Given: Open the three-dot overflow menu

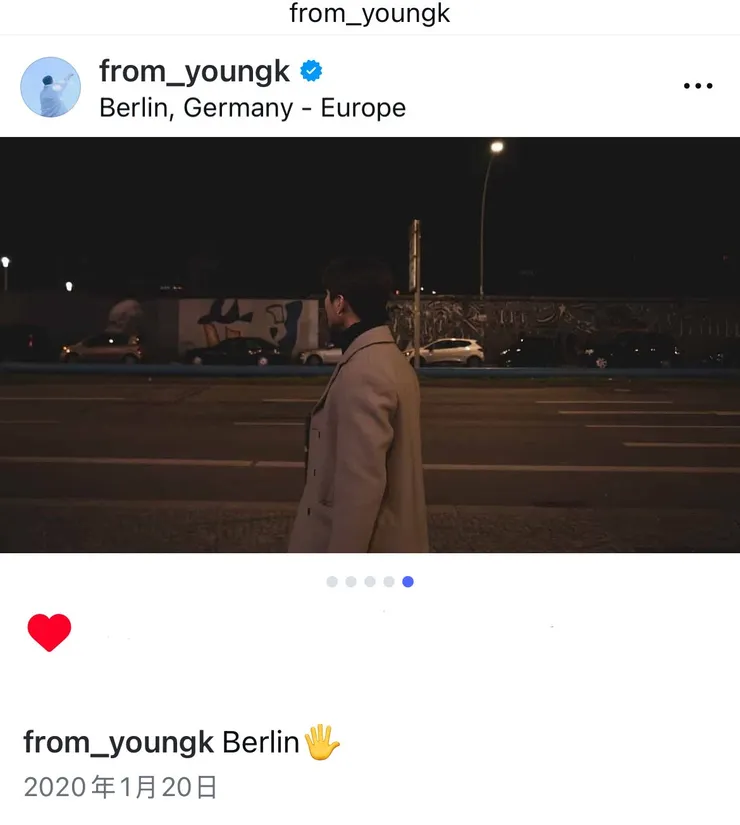Looking at the screenshot, I should pos(698,86).
